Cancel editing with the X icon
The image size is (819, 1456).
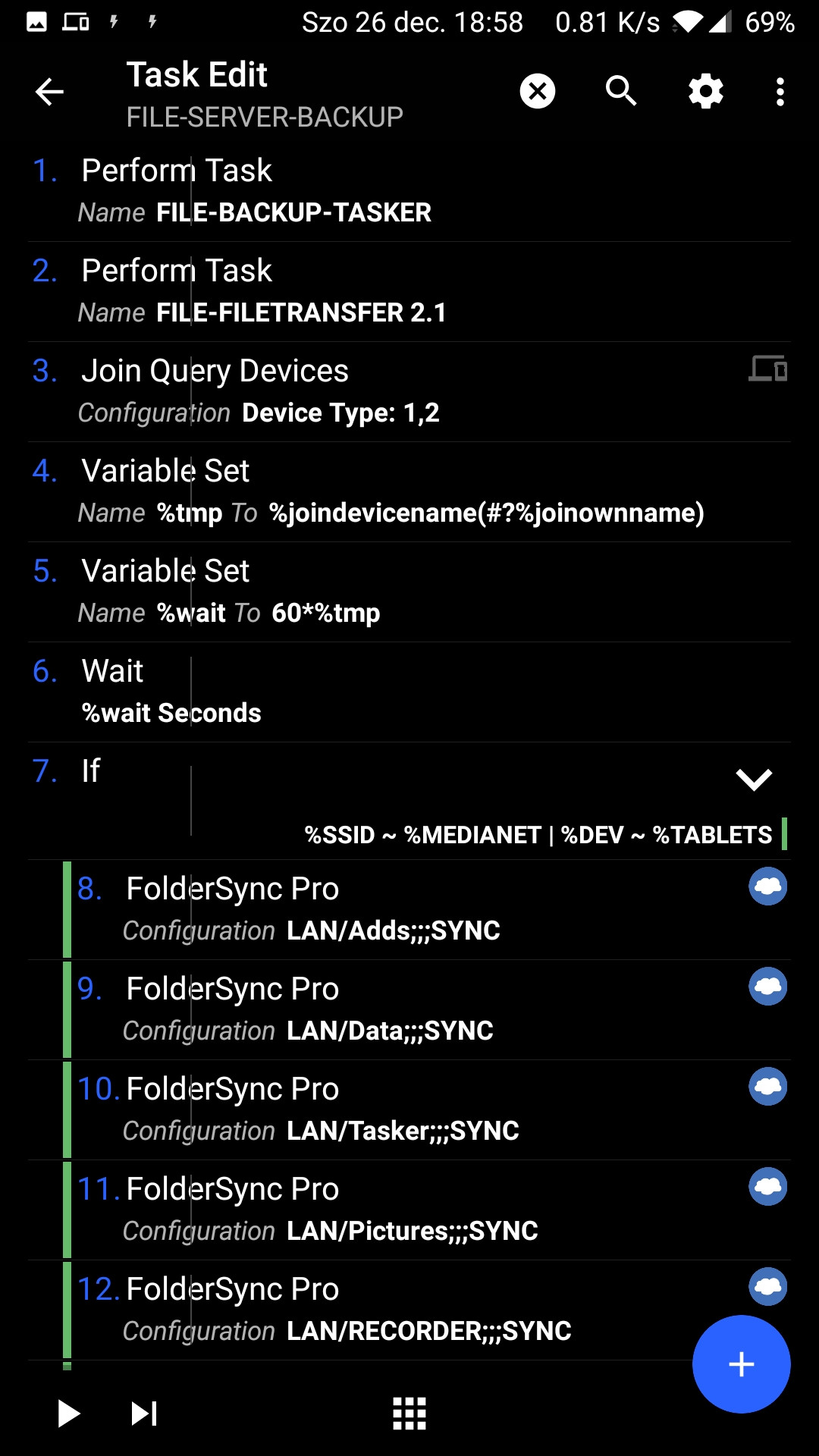538,91
